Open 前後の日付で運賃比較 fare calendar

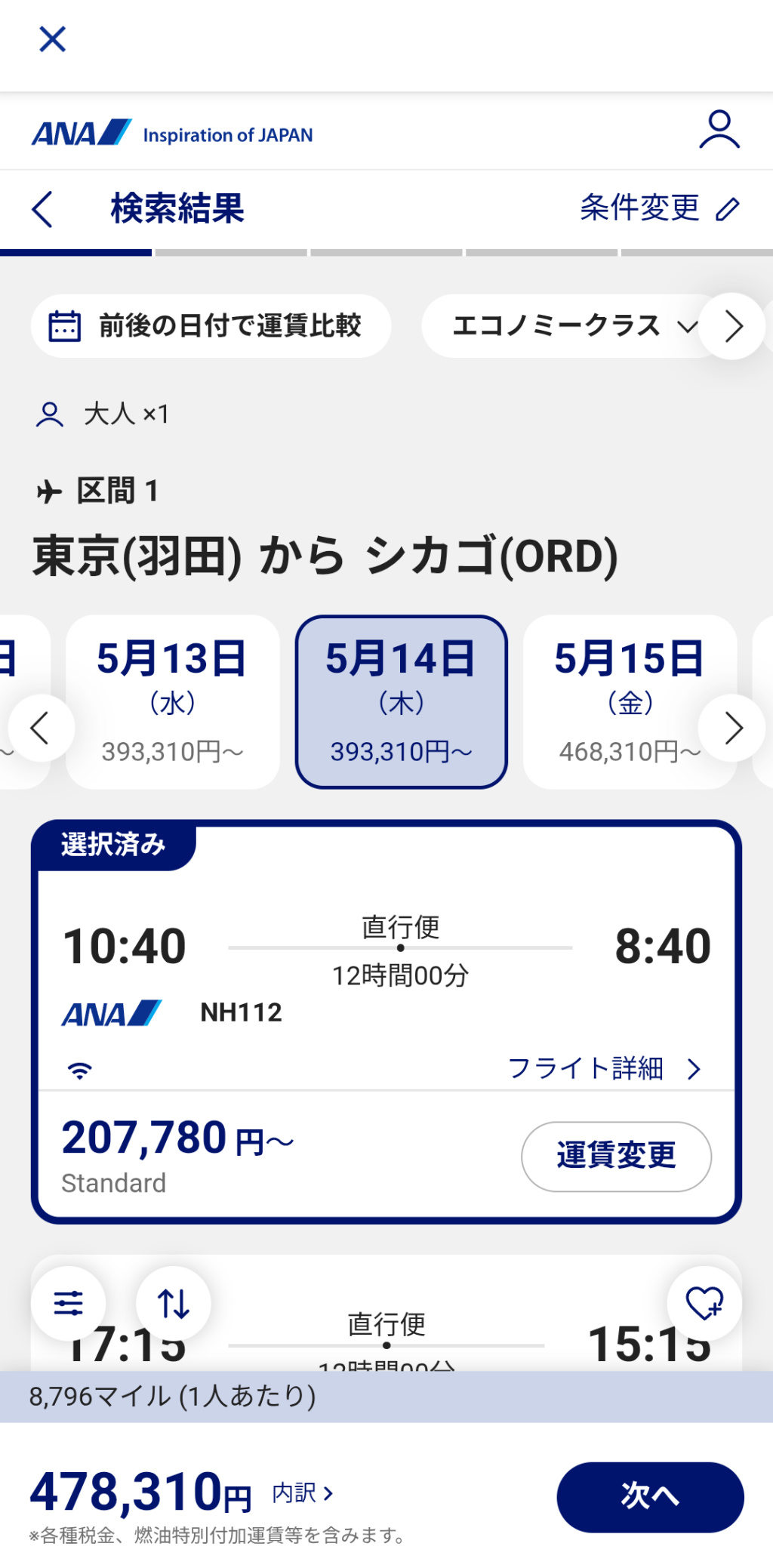(x=211, y=326)
